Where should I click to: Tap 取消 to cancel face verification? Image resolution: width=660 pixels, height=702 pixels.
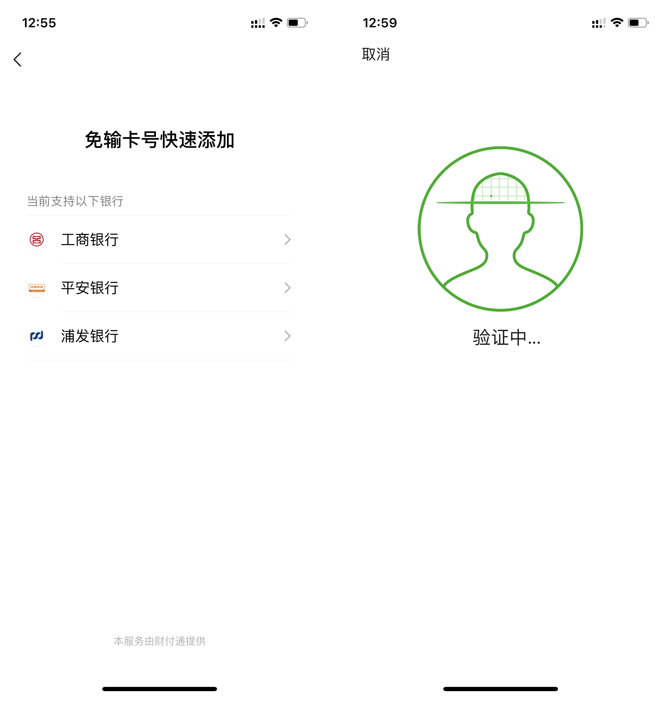pos(376,55)
